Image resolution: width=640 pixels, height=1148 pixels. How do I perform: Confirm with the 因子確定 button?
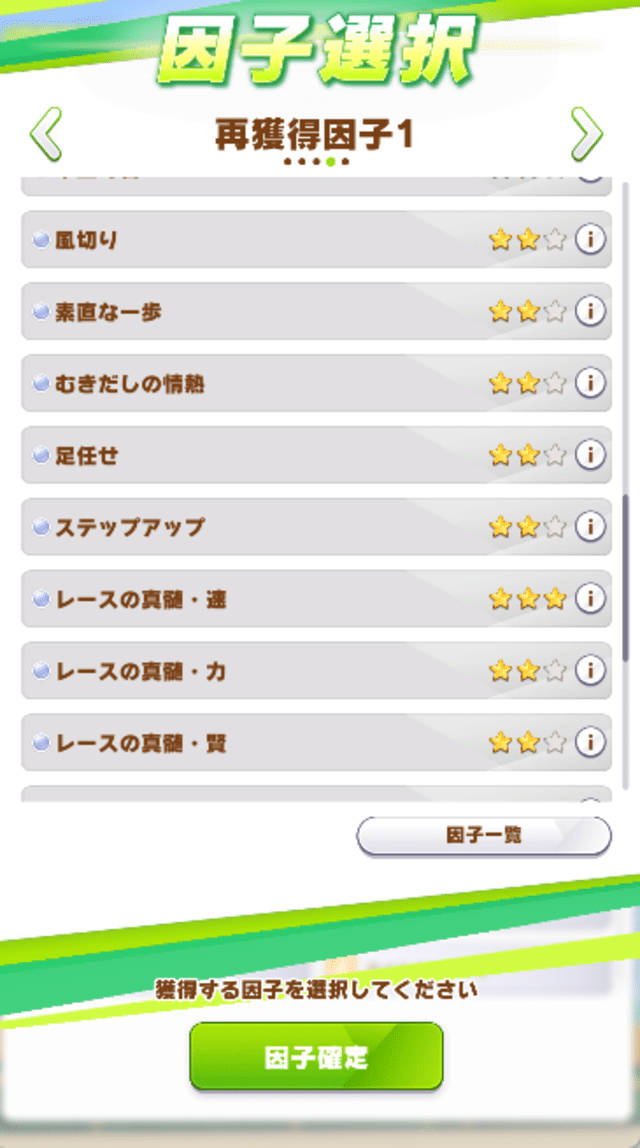[x=316, y=1057]
